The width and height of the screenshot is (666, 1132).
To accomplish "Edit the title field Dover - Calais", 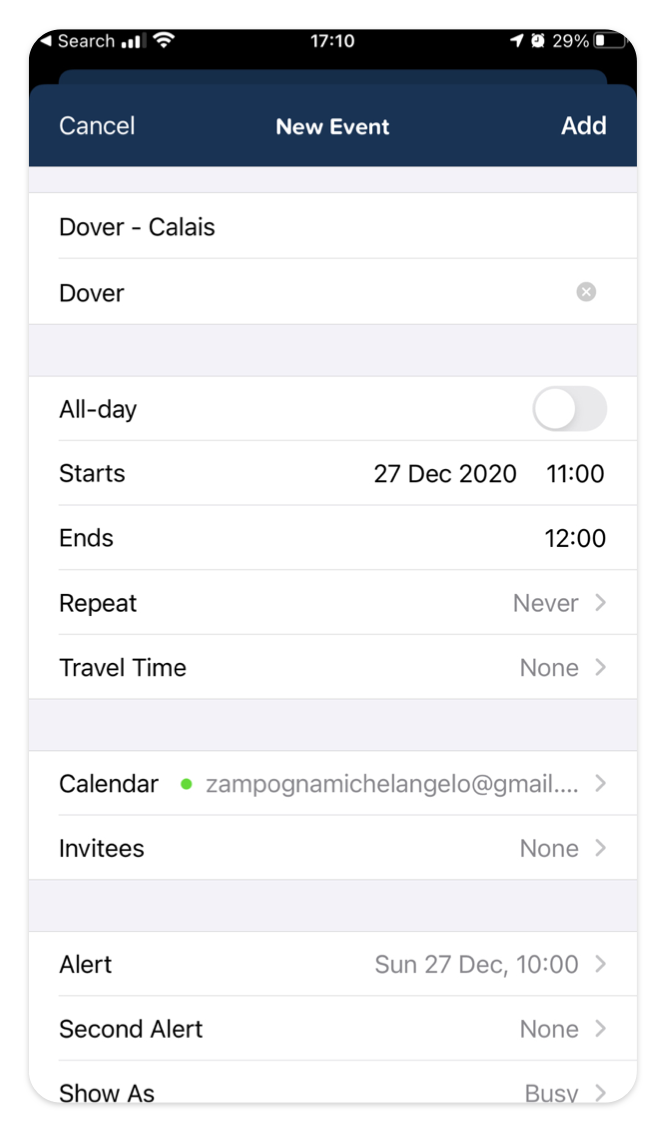I will (333, 226).
